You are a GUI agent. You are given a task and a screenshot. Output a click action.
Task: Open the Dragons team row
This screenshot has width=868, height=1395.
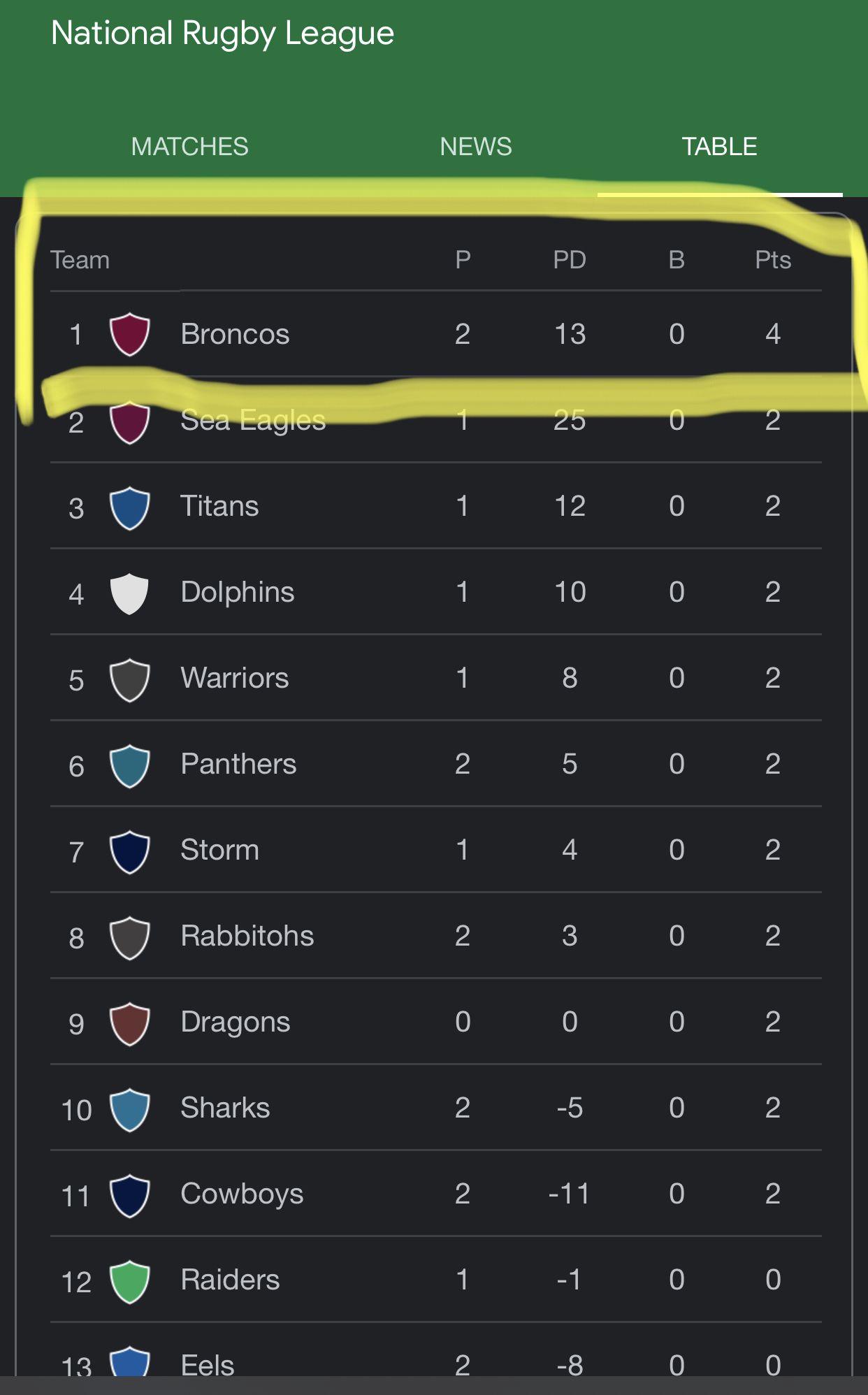pyautogui.click(x=436, y=1022)
